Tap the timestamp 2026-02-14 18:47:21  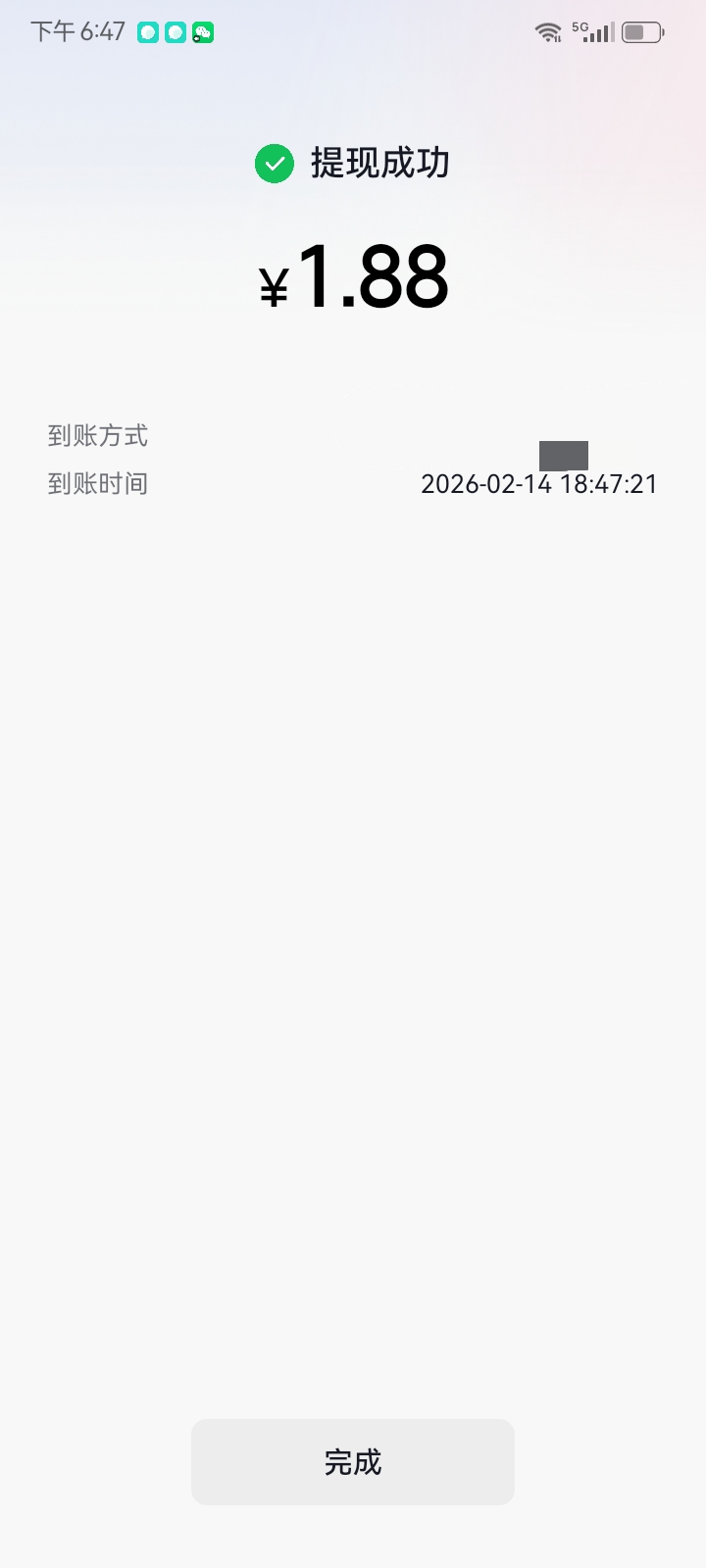(x=539, y=483)
